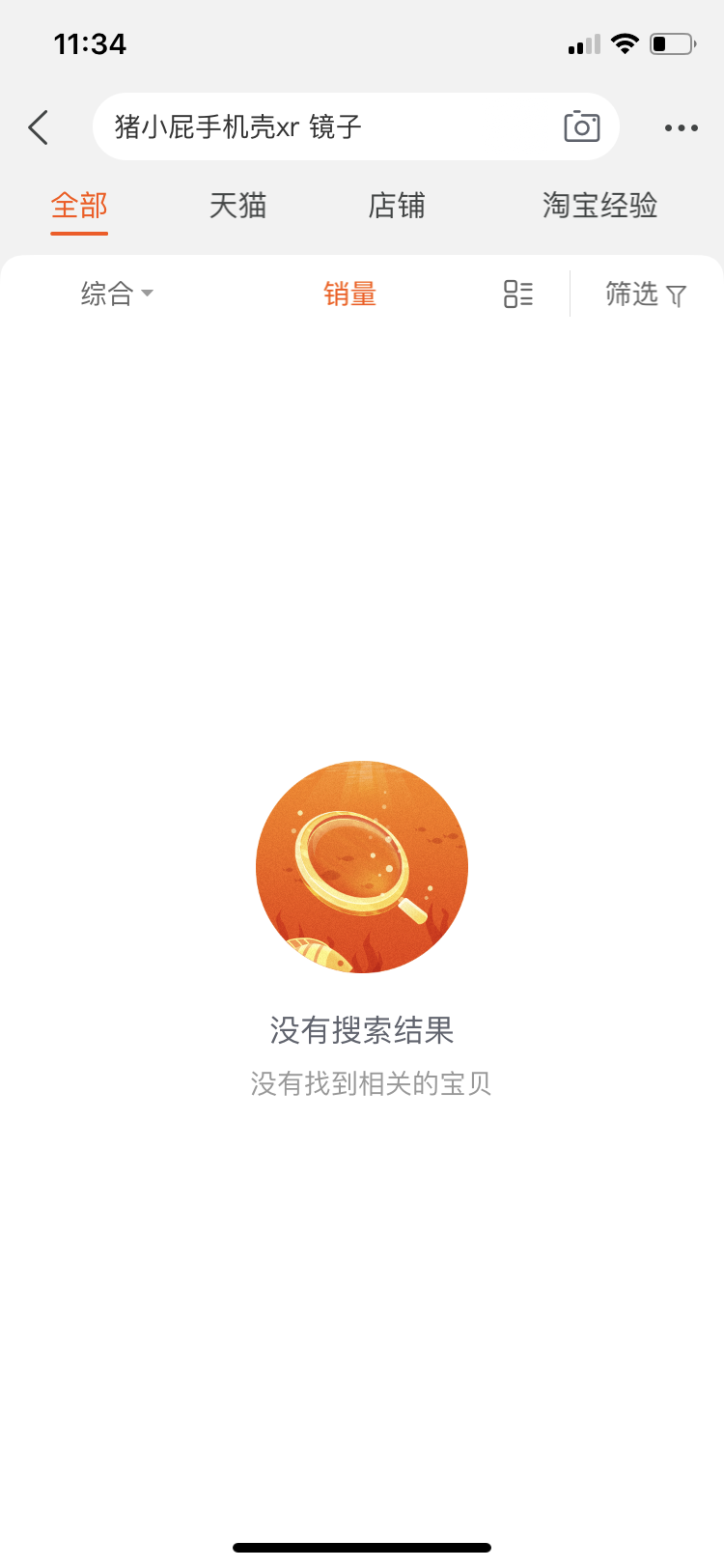Expand the 综合 sort dropdown
The height and width of the screenshot is (1568, 724).
tap(116, 294)
